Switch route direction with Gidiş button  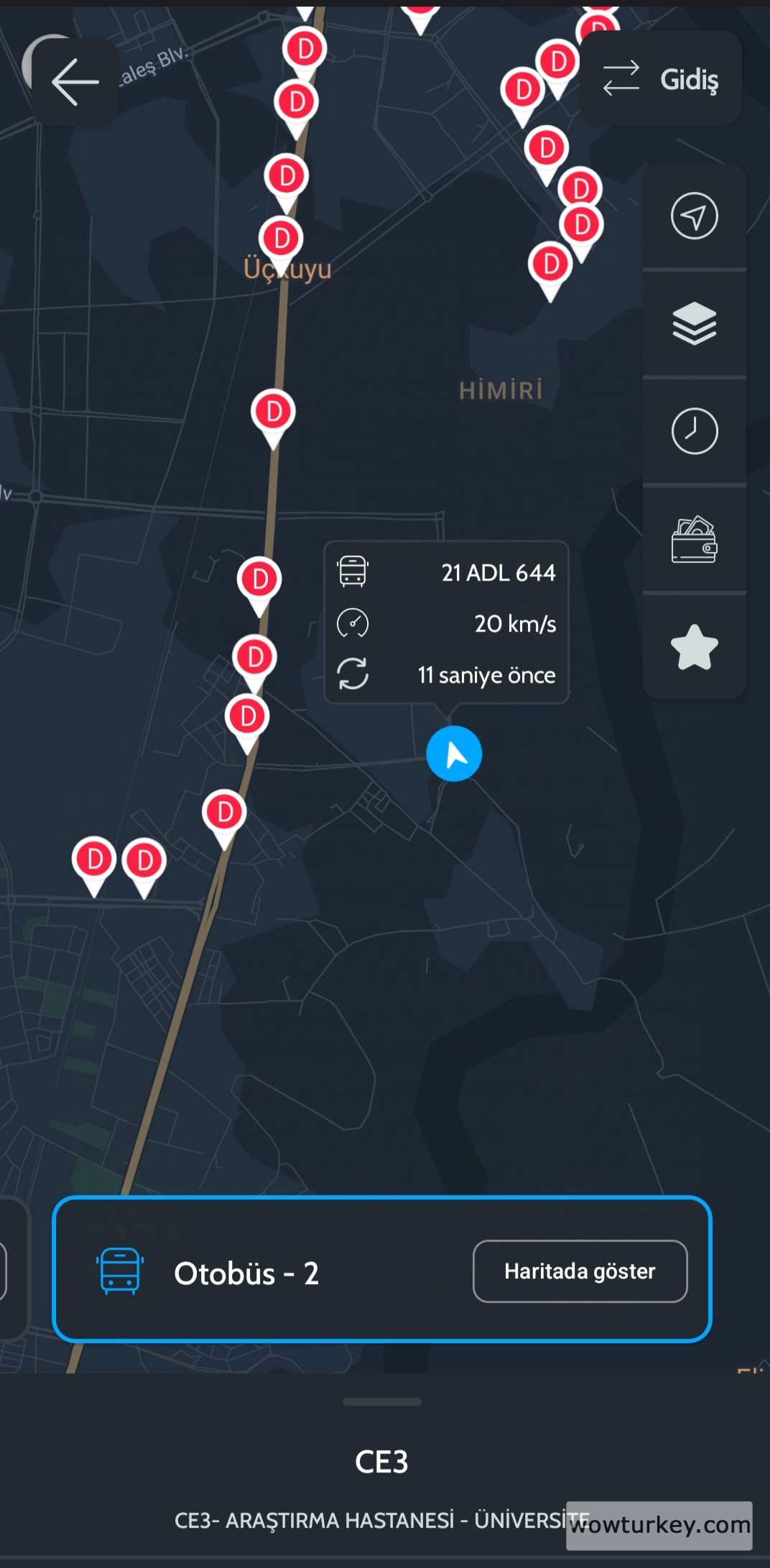coord(660,79)
